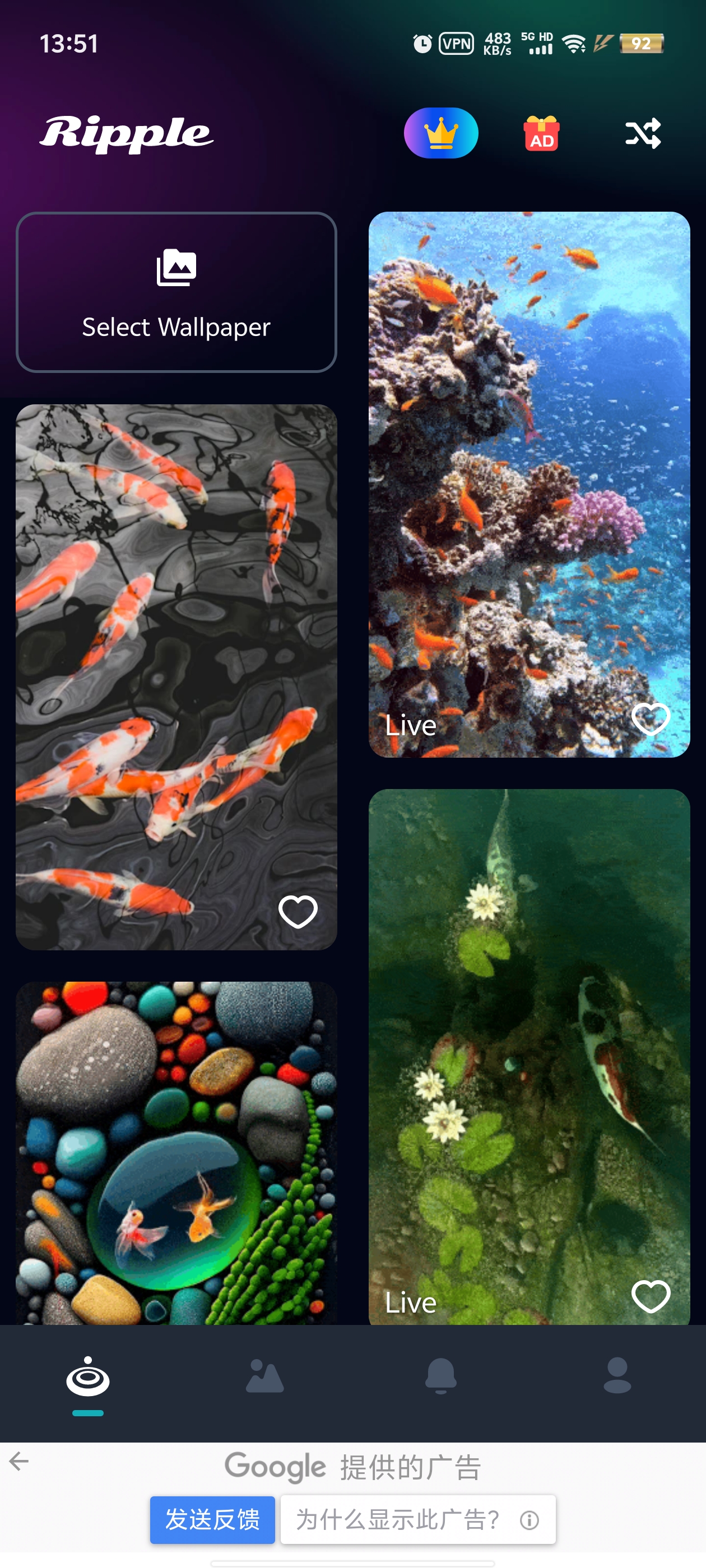Tap the AD gift icon
The height and width of the screenshot is (1568, 706).
(541, 133)
